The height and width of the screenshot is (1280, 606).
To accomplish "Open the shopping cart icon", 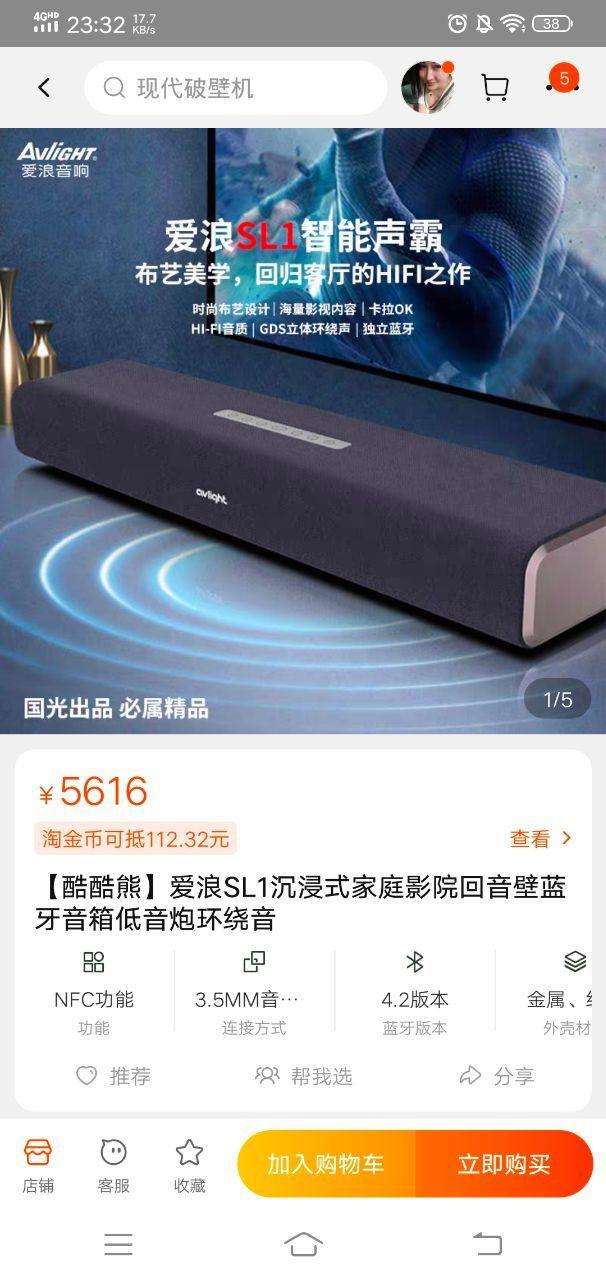I will pyautogui.click(x=495, y=88).
